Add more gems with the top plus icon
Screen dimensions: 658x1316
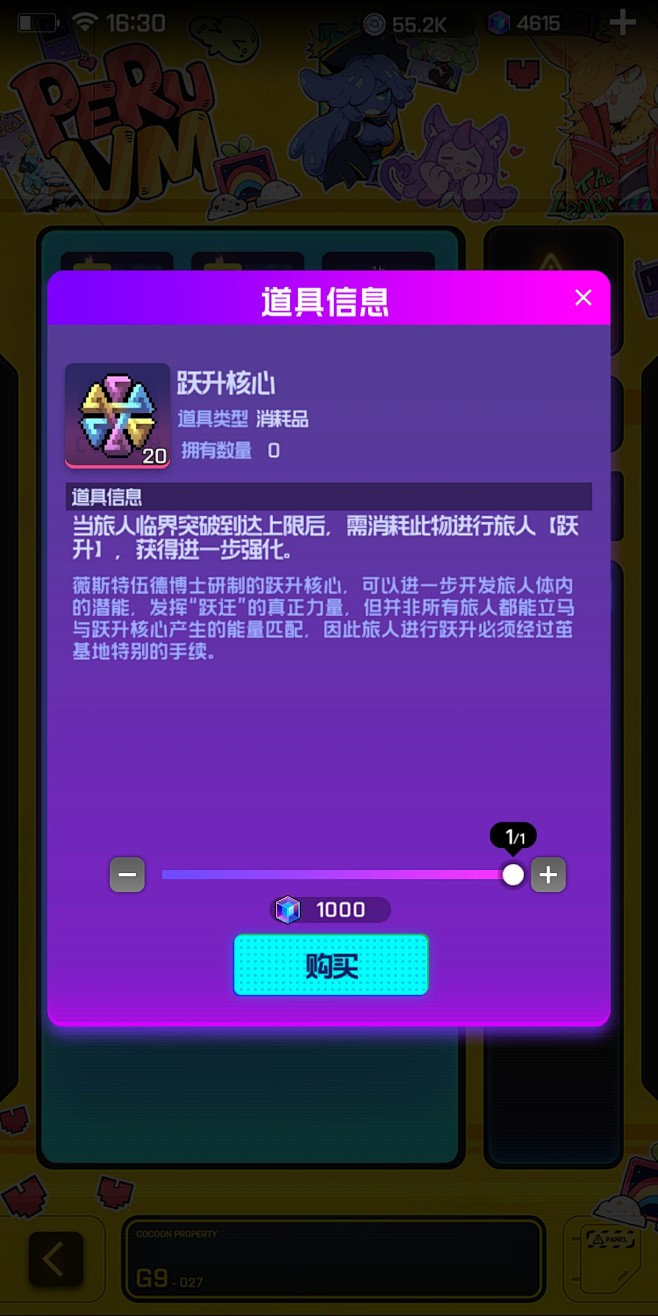[622, 22]
